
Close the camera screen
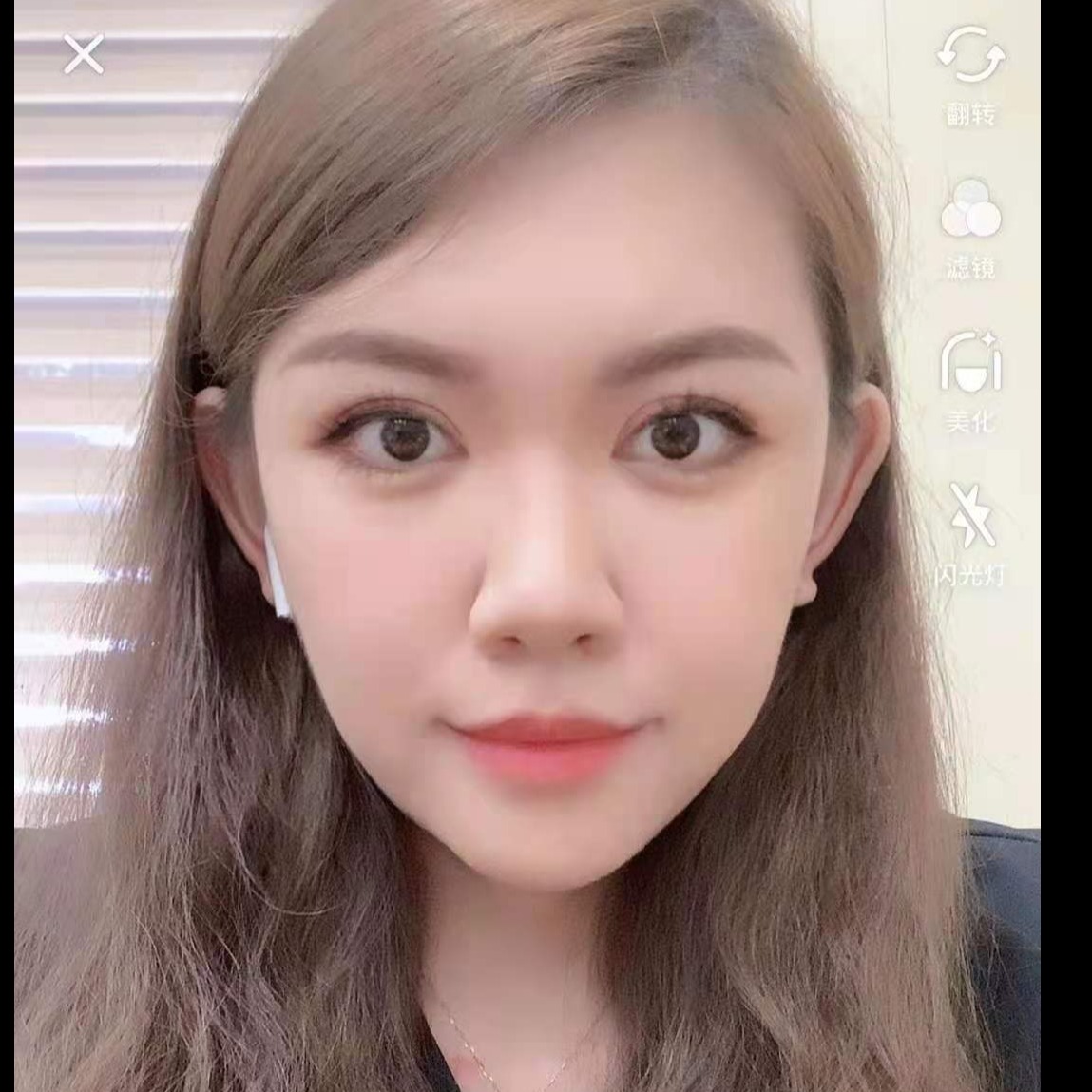(x=84, y=55)
